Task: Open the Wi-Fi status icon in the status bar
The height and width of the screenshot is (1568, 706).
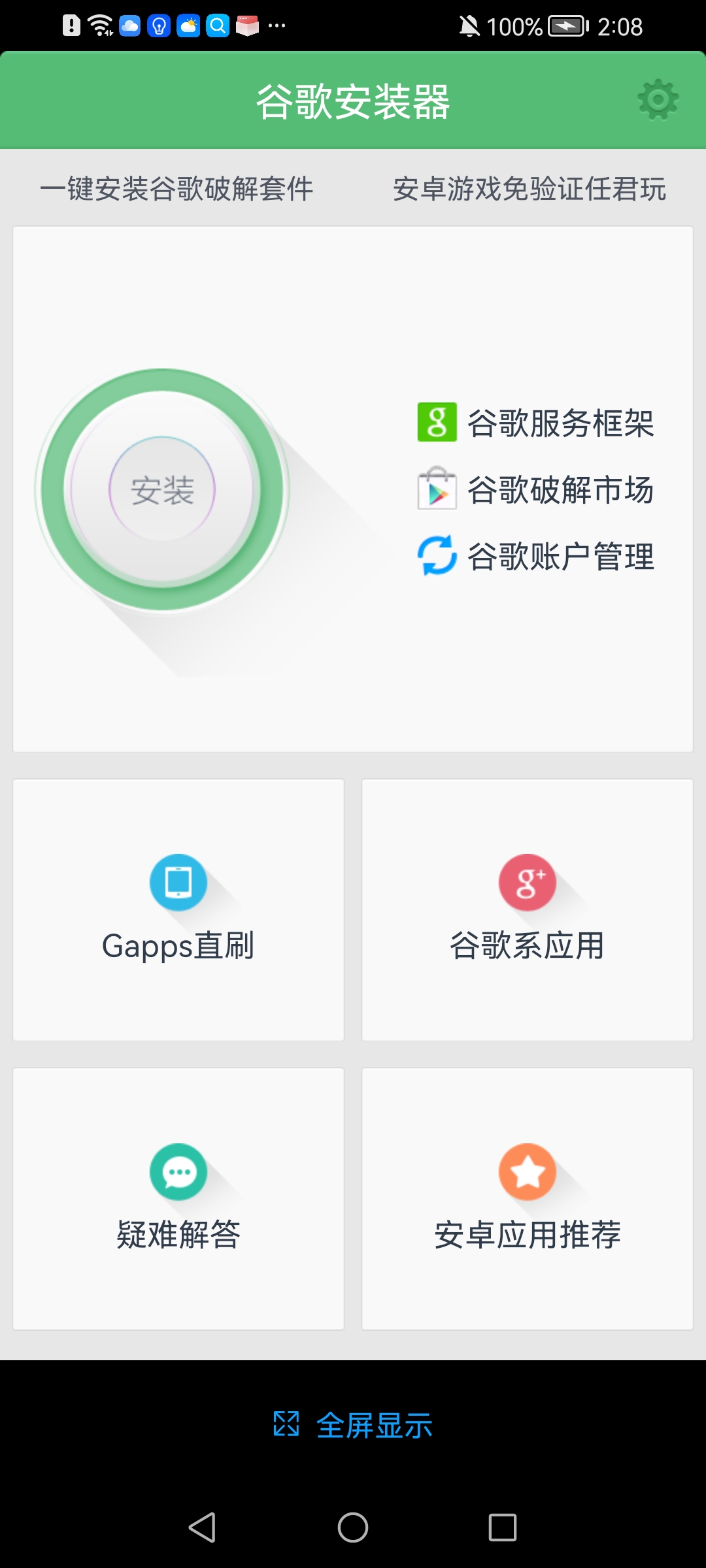Action: pyautogui.click(x=99, y=25)
